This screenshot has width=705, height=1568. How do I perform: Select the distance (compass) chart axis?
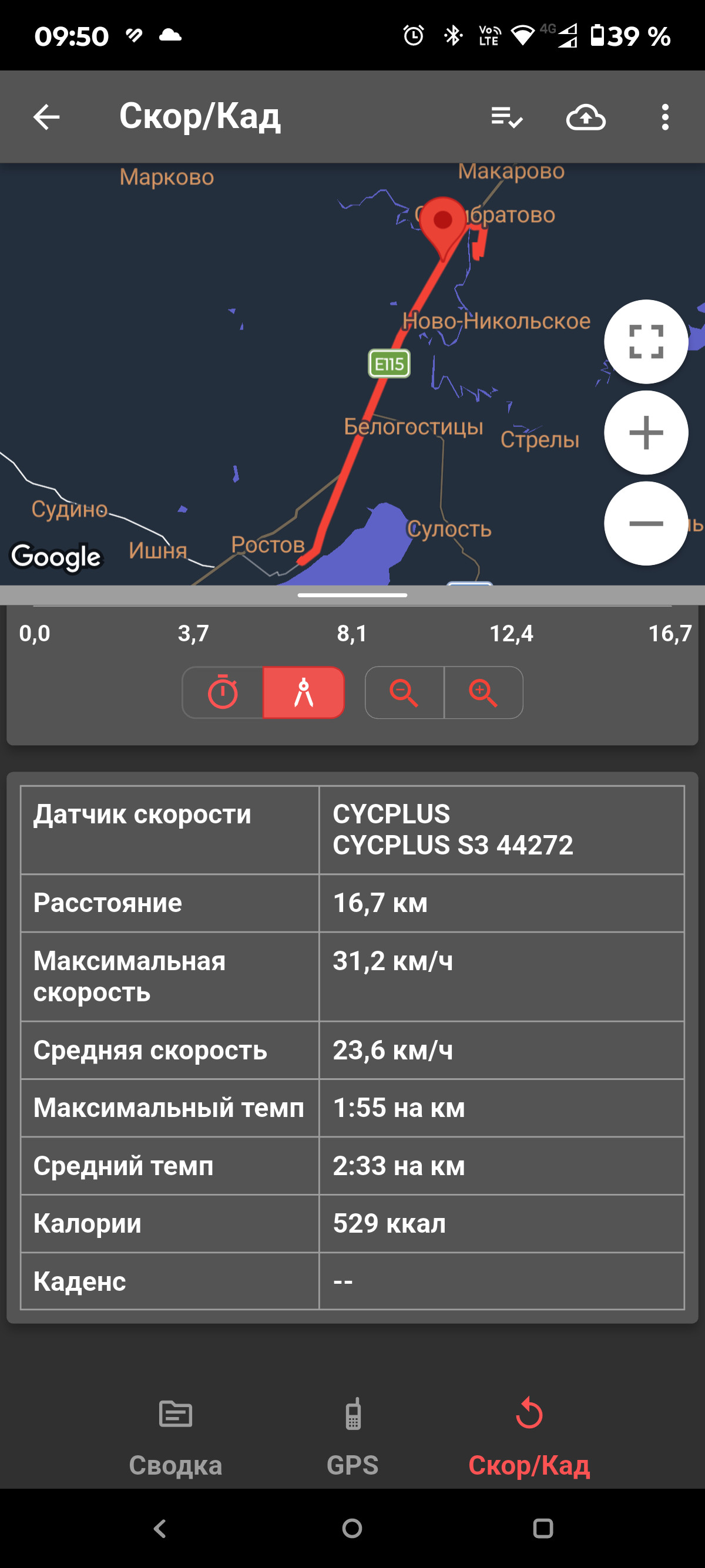(304, 693)
